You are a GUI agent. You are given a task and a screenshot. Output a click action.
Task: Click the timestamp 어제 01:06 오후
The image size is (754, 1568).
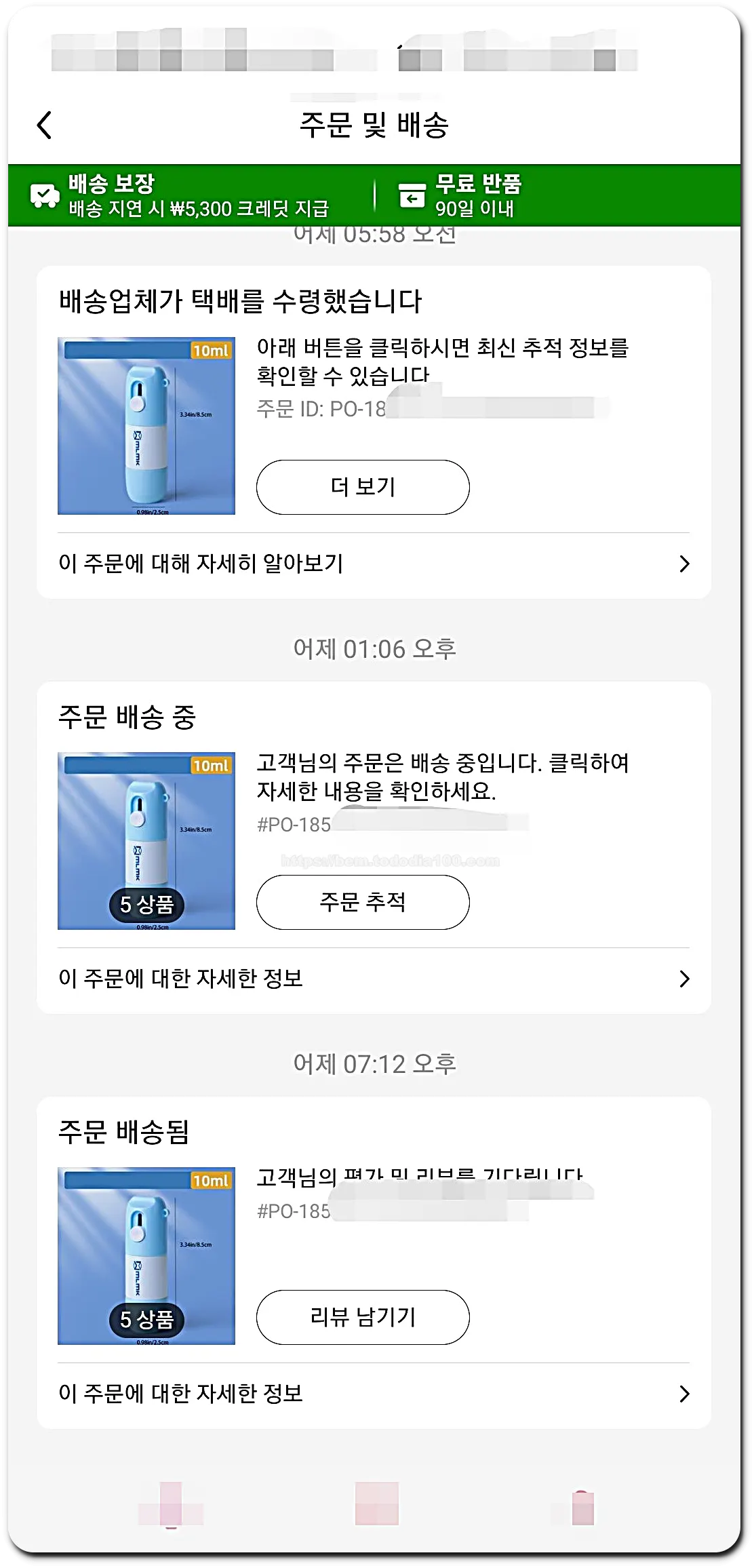[377, 649]
